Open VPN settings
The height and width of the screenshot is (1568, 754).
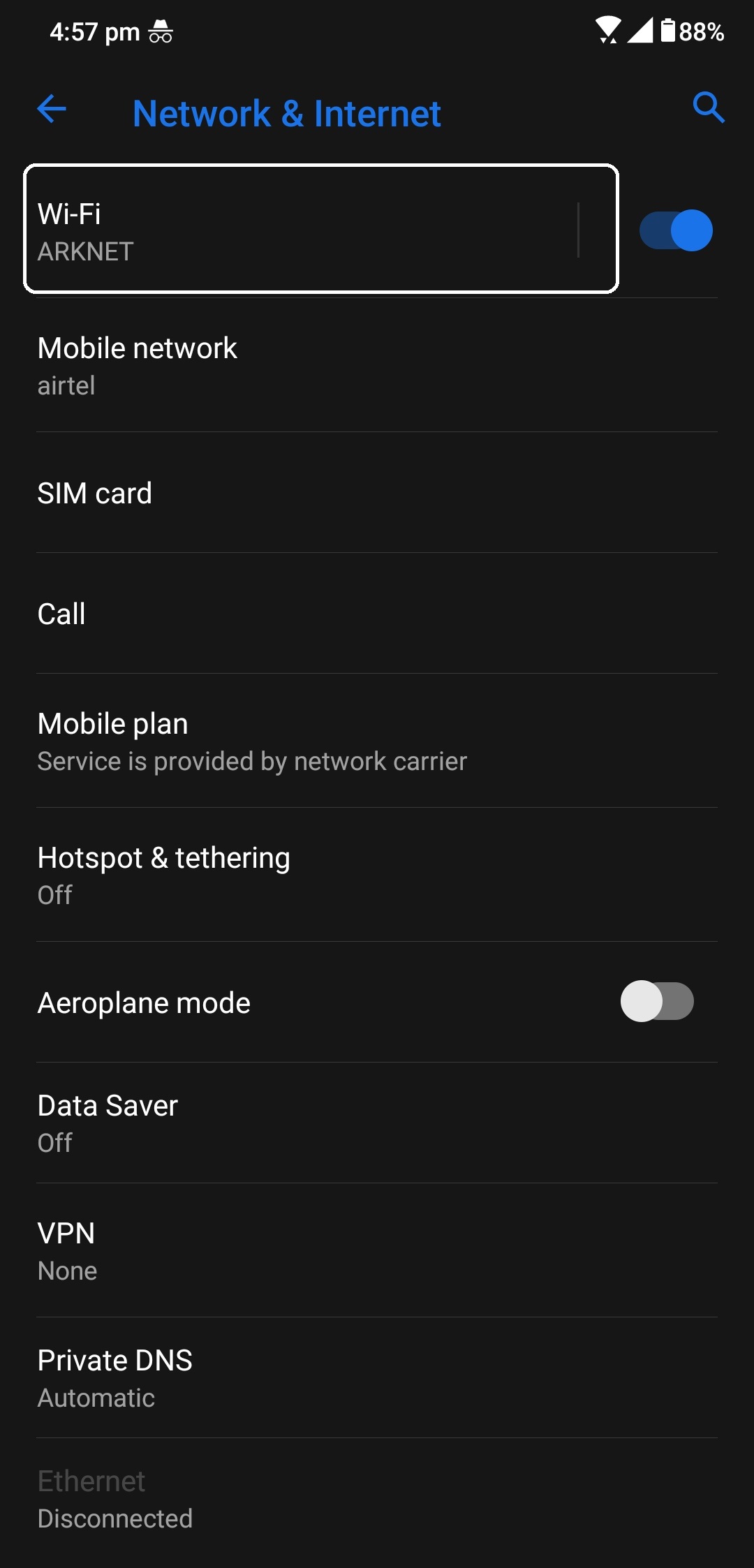pyautogui.click(x=377, y=1251)
